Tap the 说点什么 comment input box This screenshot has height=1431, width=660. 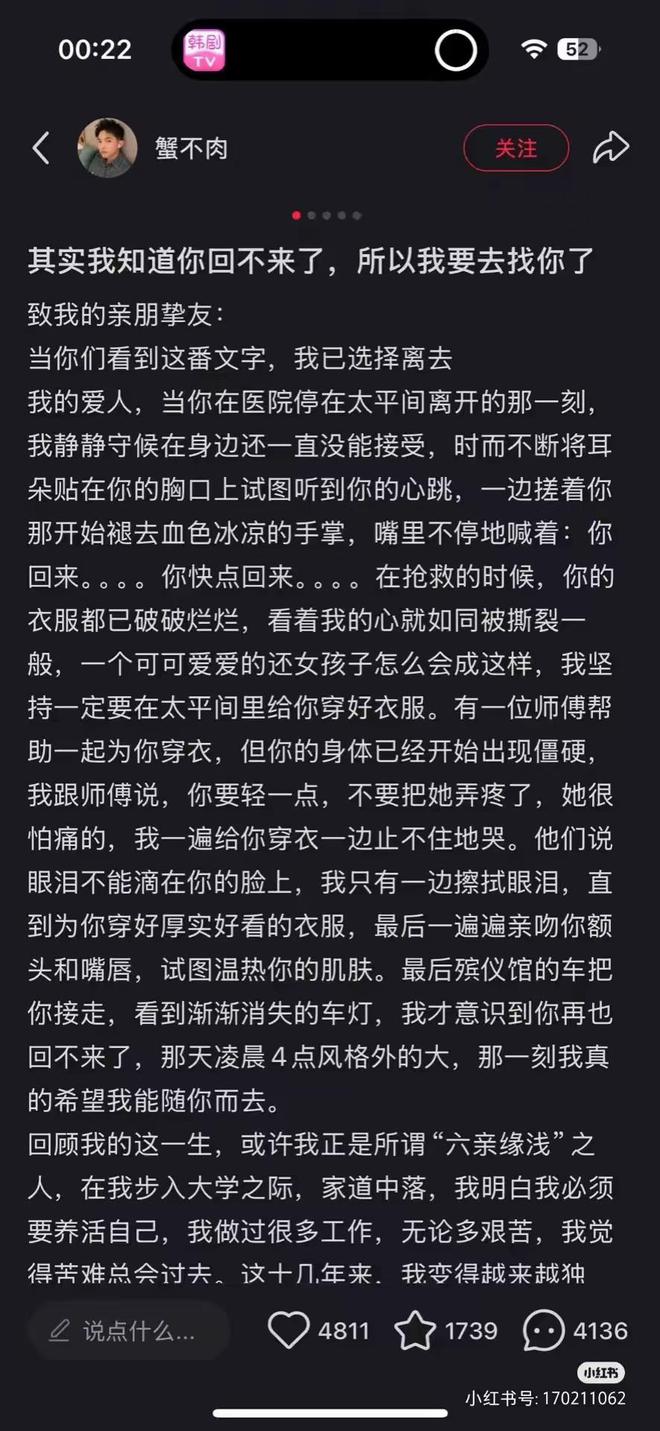point(130,1331)
